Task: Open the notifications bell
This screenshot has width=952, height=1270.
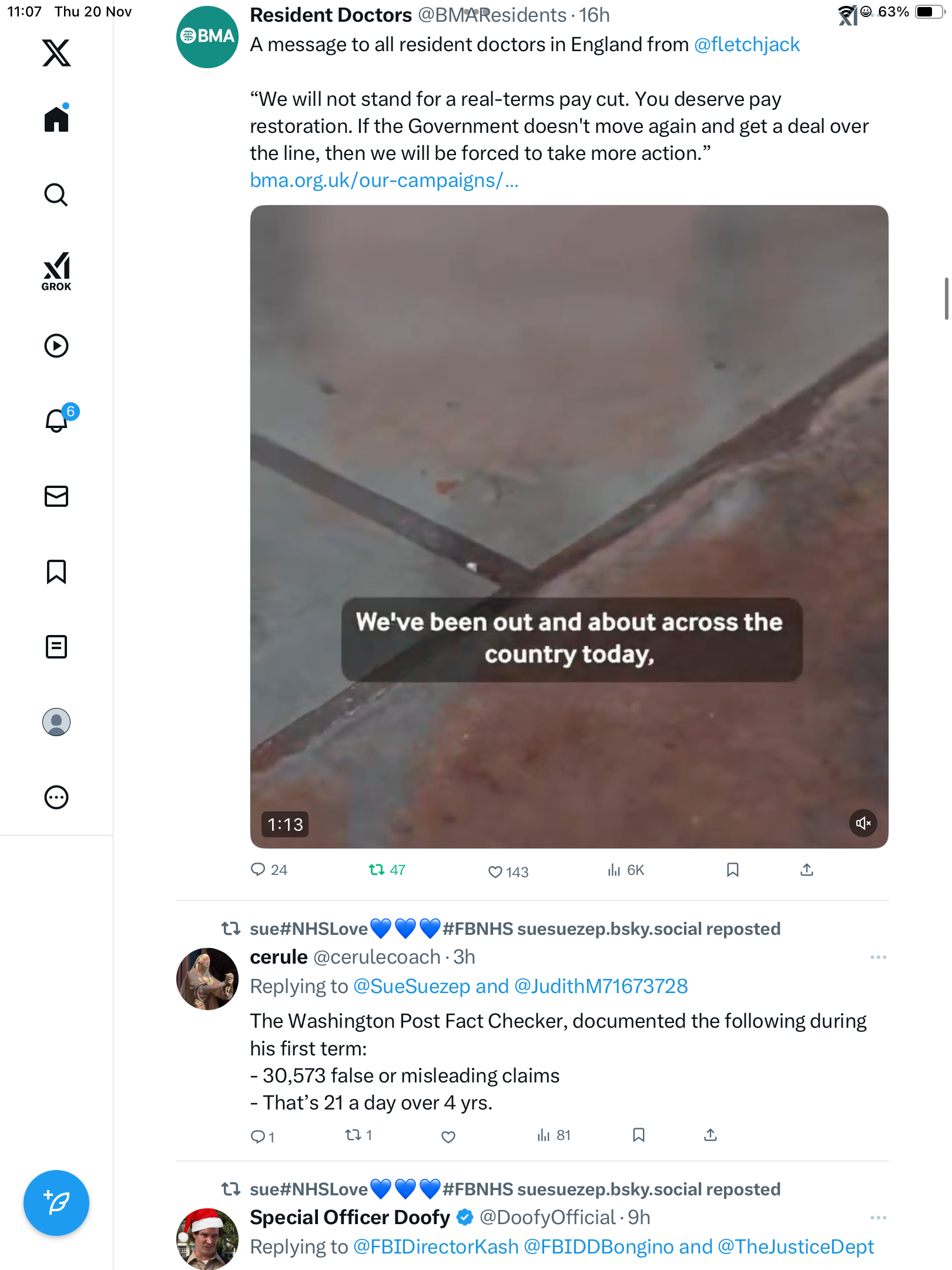Action: [56, 420]
